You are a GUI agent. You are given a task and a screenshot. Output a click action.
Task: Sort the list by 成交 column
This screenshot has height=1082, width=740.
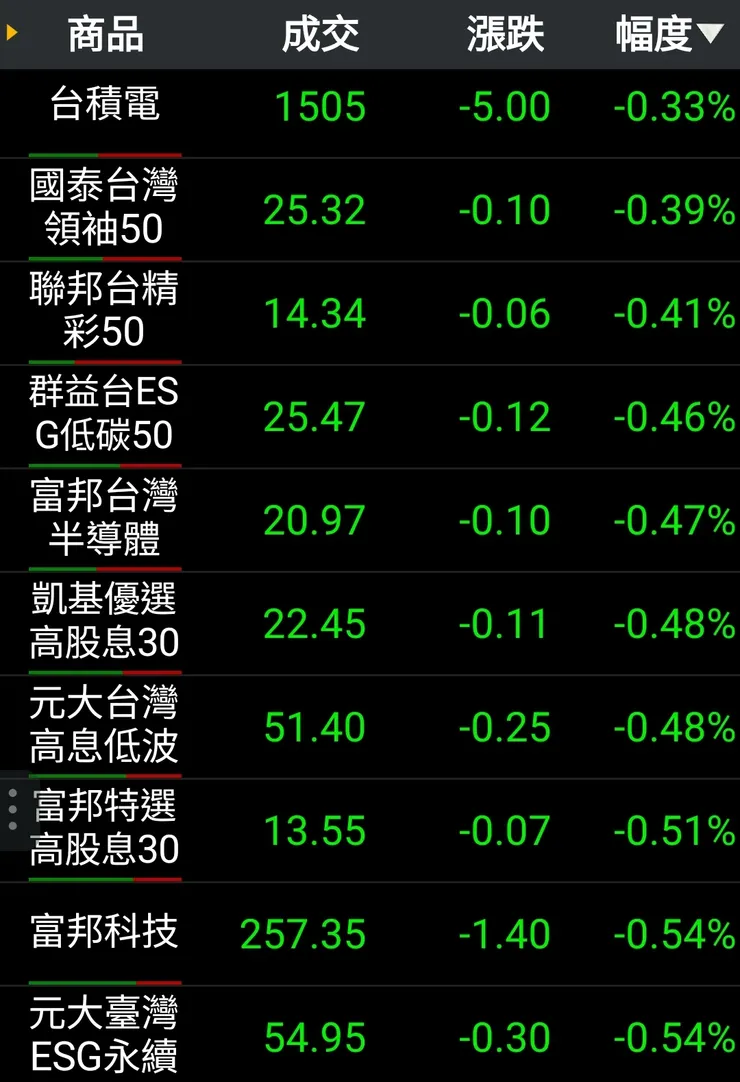click(320, 35)
